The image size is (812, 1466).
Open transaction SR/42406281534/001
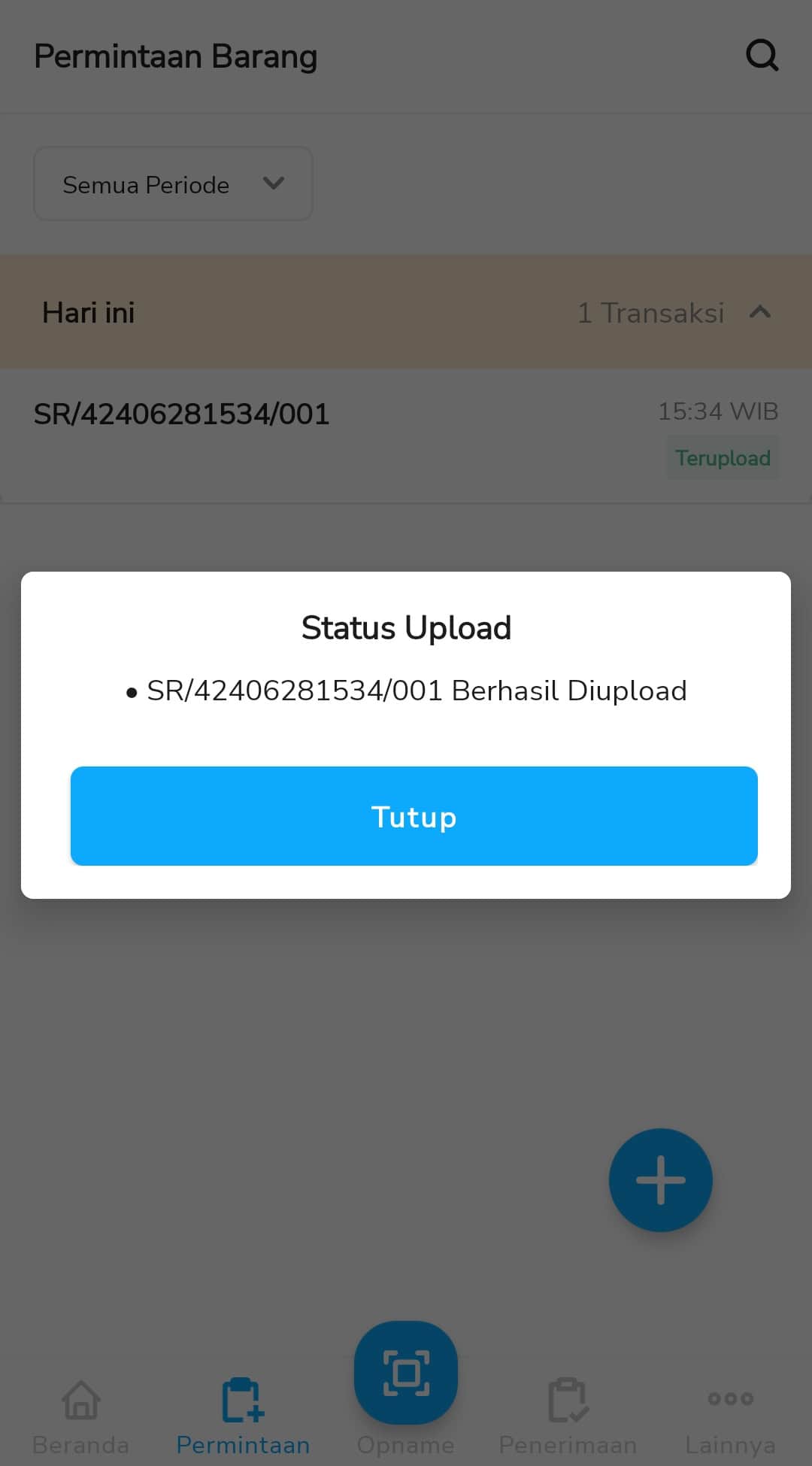pos(406,436)
